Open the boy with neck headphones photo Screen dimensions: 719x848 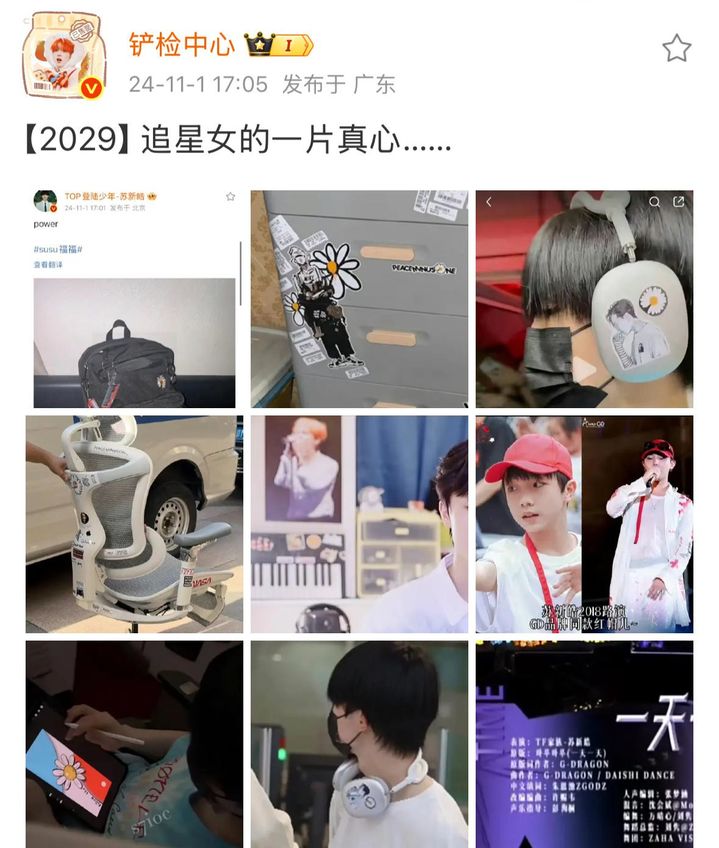[x=359, y=744]
